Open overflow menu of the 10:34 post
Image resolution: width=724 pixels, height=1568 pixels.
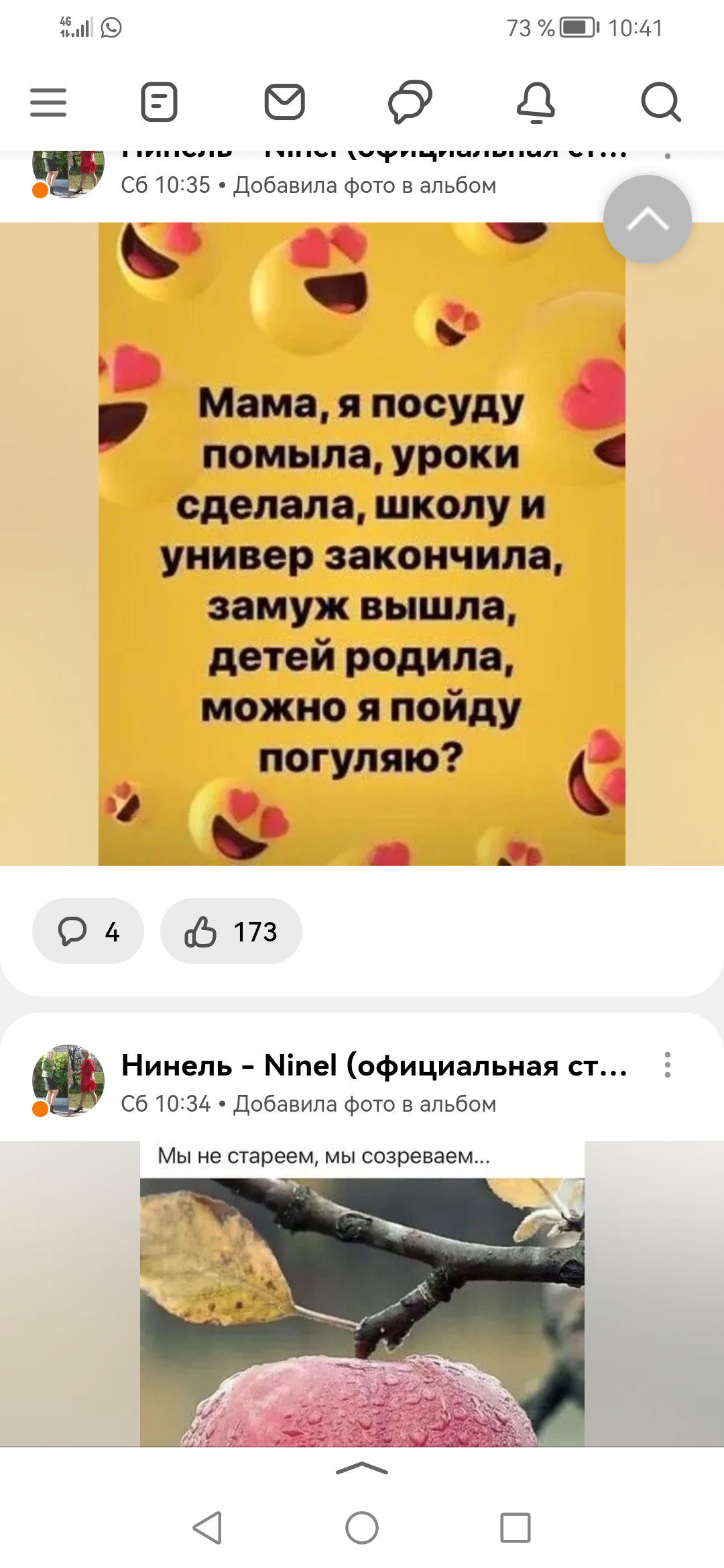click(x=667, y=1065)
